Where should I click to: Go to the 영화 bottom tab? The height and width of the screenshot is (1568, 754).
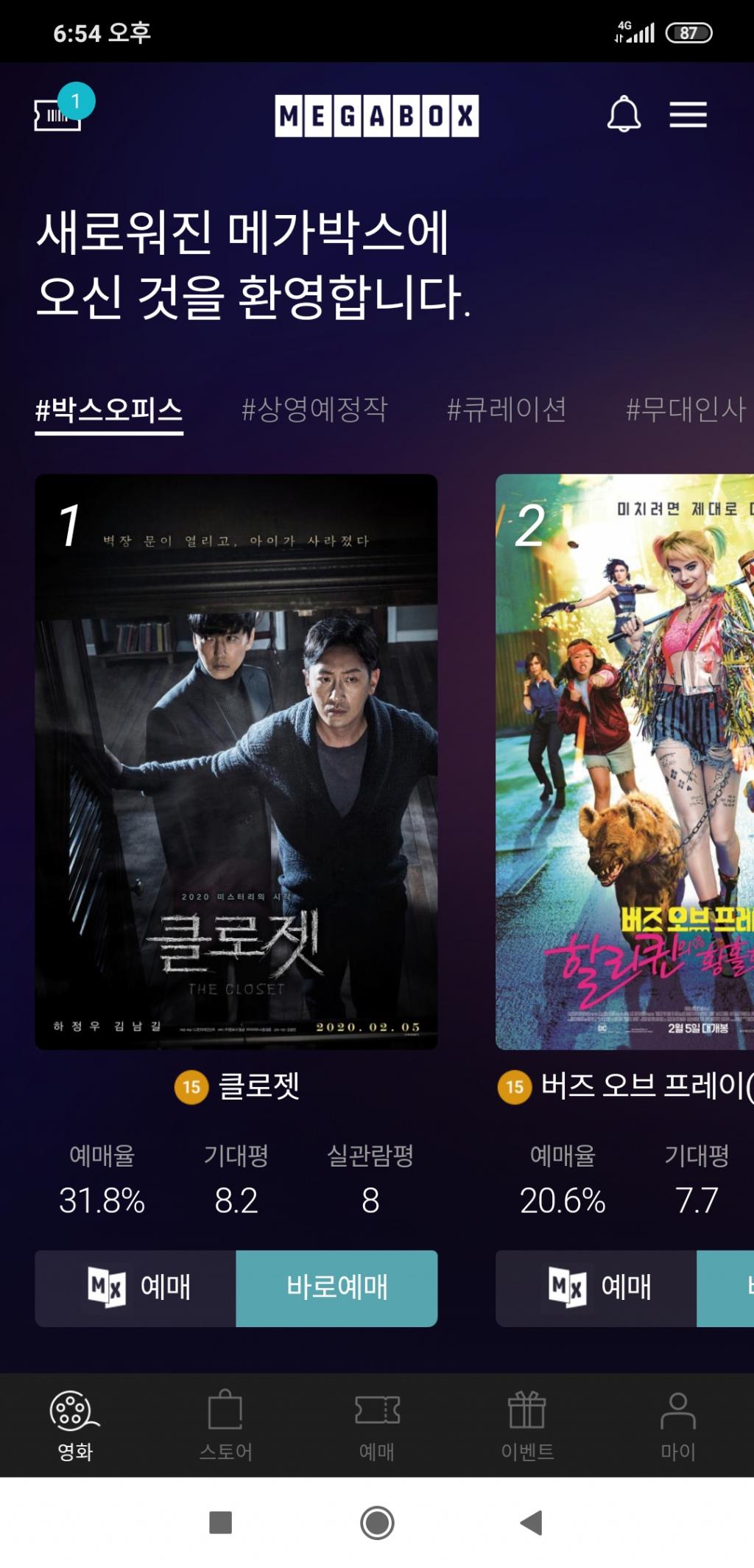[x=75, y=1424]
